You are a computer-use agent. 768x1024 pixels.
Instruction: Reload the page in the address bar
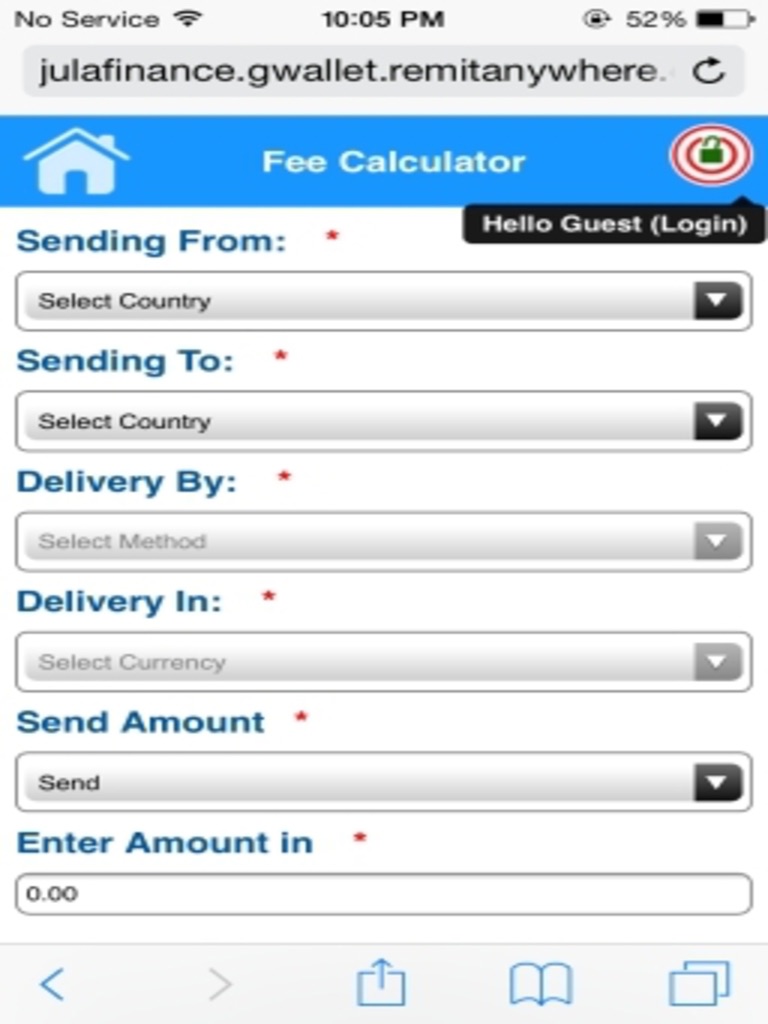(708, 71)
